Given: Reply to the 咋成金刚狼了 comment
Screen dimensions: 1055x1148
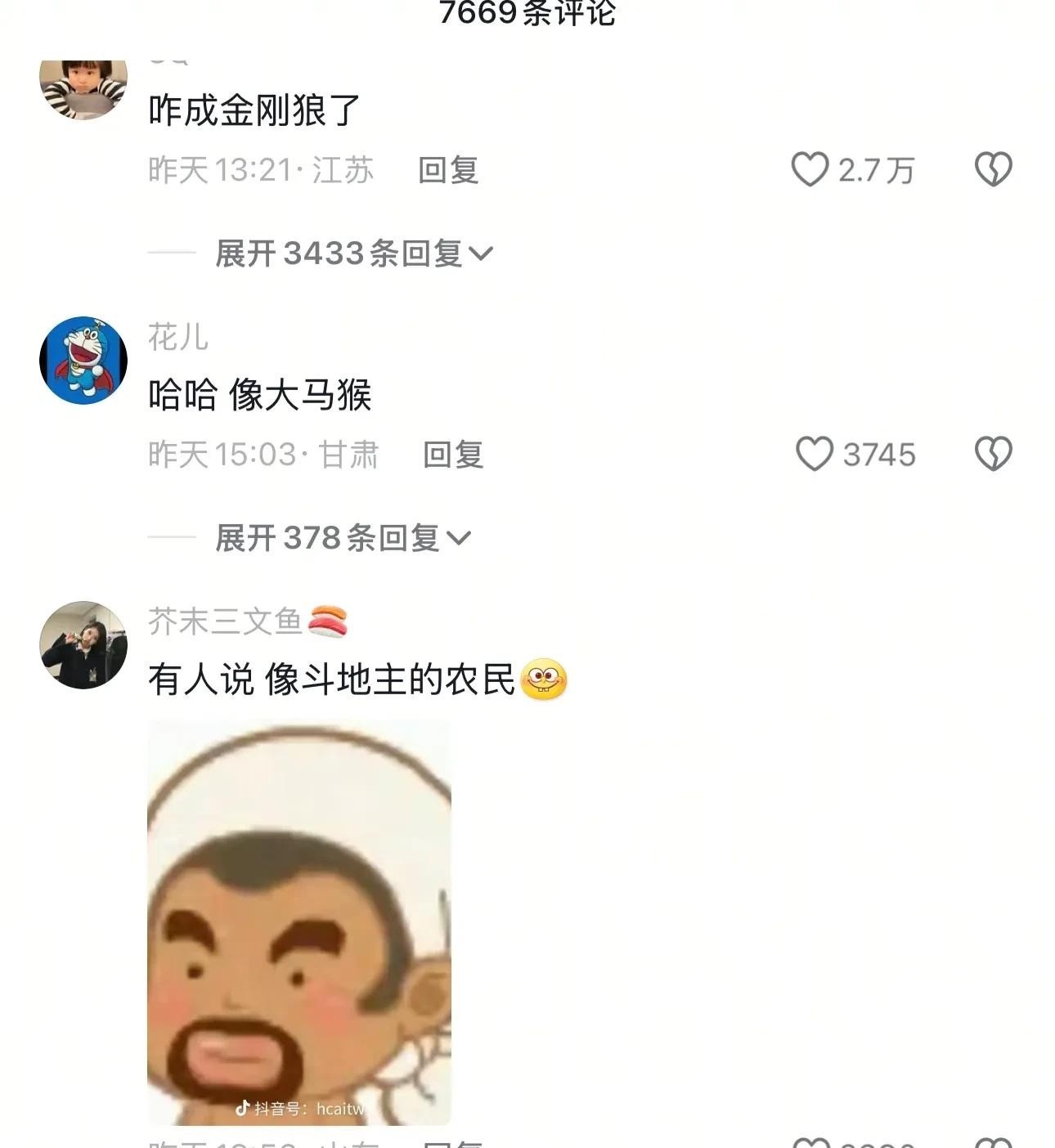Looking at the screenshot, I should pyautogui.click(x=448, y=170).
